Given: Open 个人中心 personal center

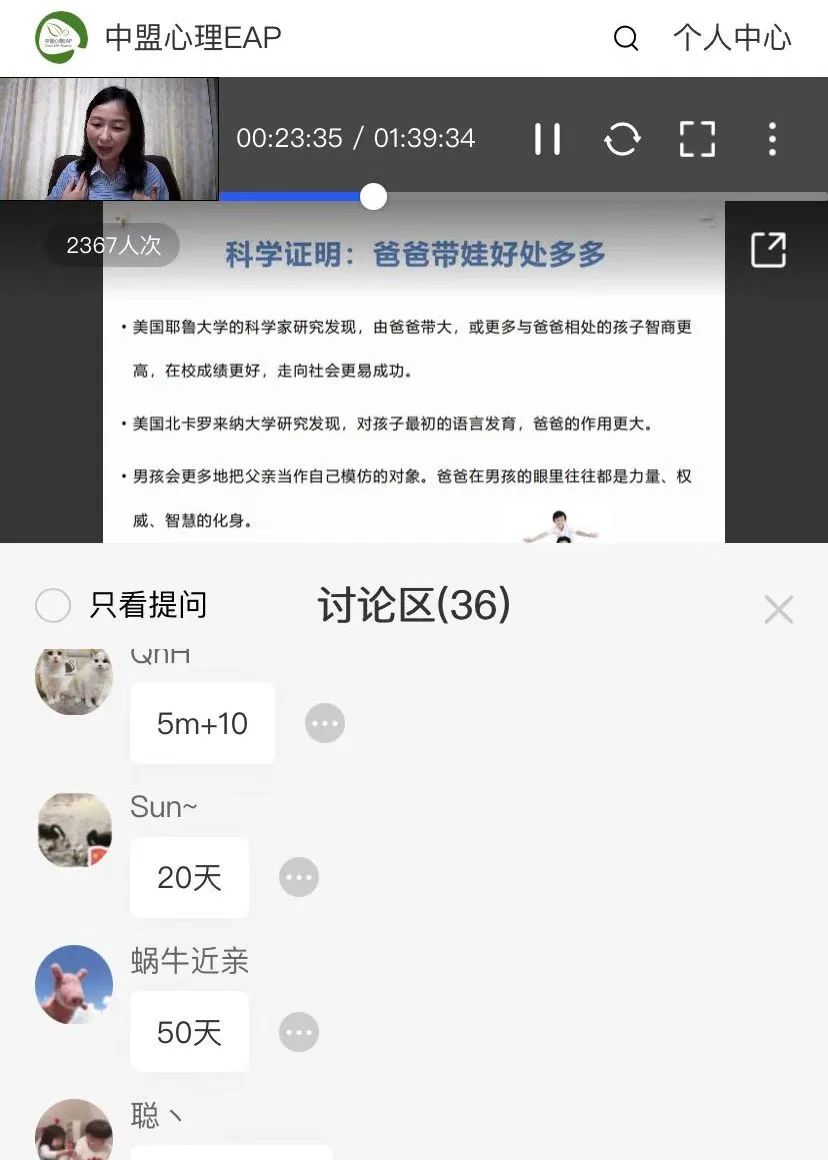Looking at the screenshot, I should 732,38.
